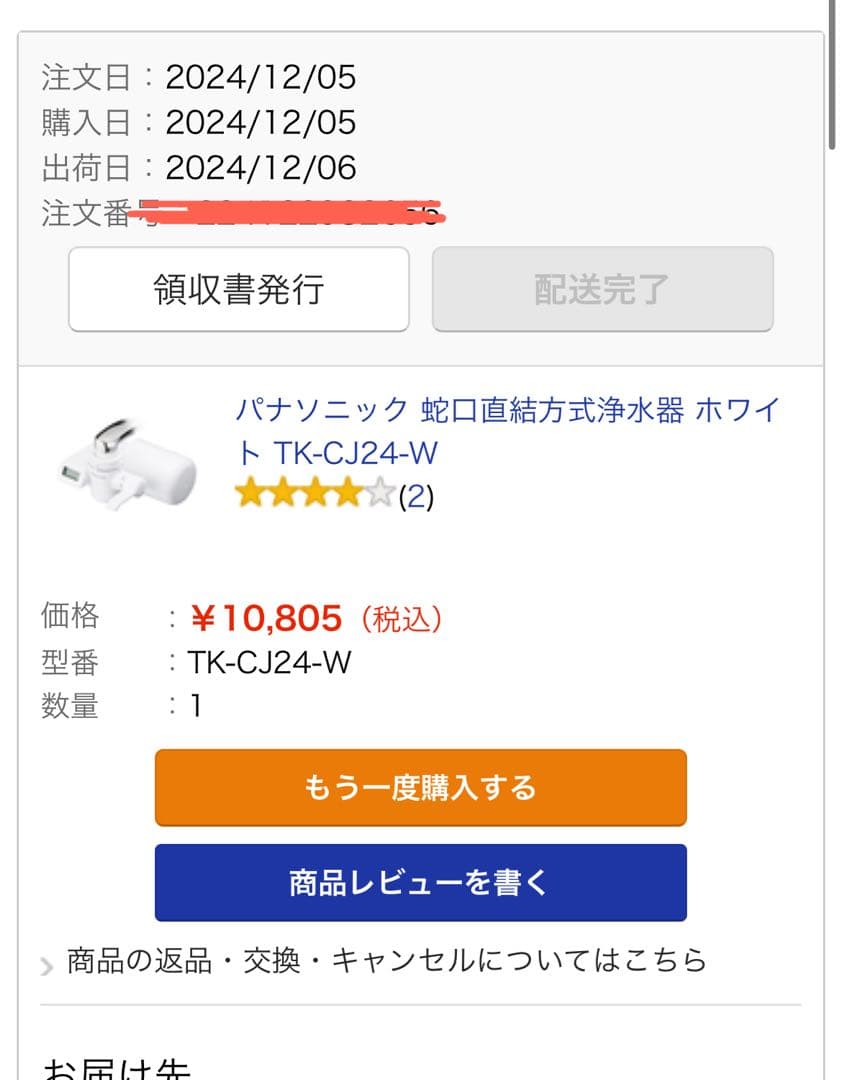Click the 型番 TK-CJ24-W model number text
Image resolution: width=842 pixels, height=1080 pixels.
(x=268, y=662)
